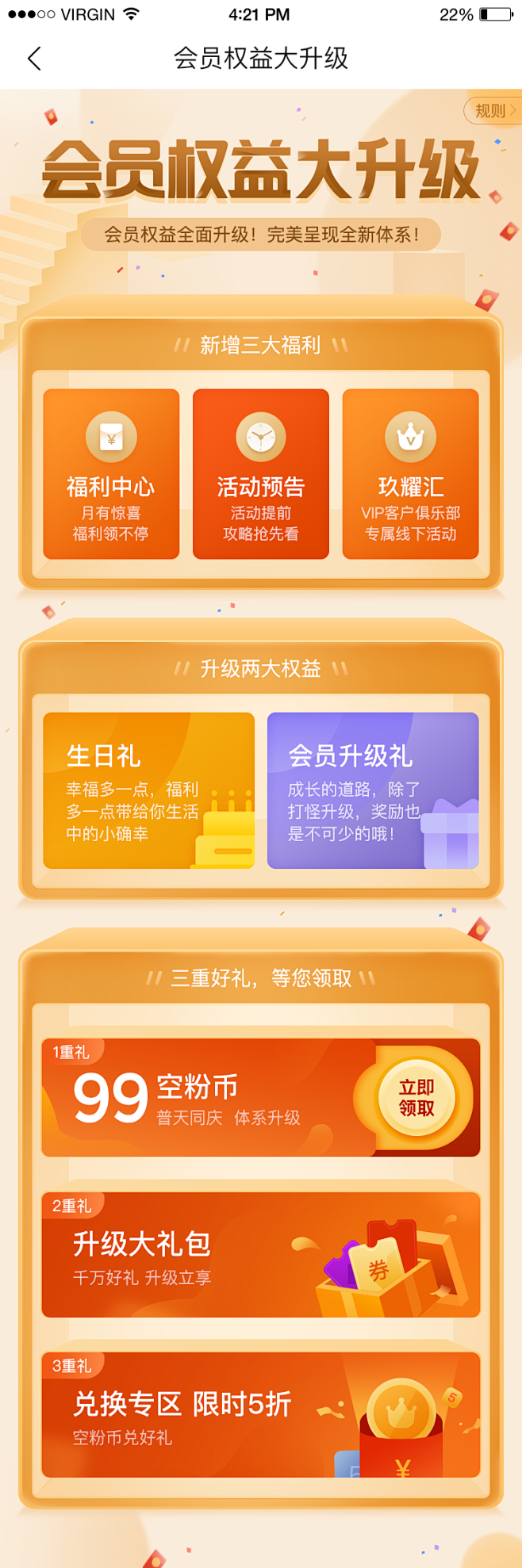Open the 玖耀汇 VIP club card

410,474
